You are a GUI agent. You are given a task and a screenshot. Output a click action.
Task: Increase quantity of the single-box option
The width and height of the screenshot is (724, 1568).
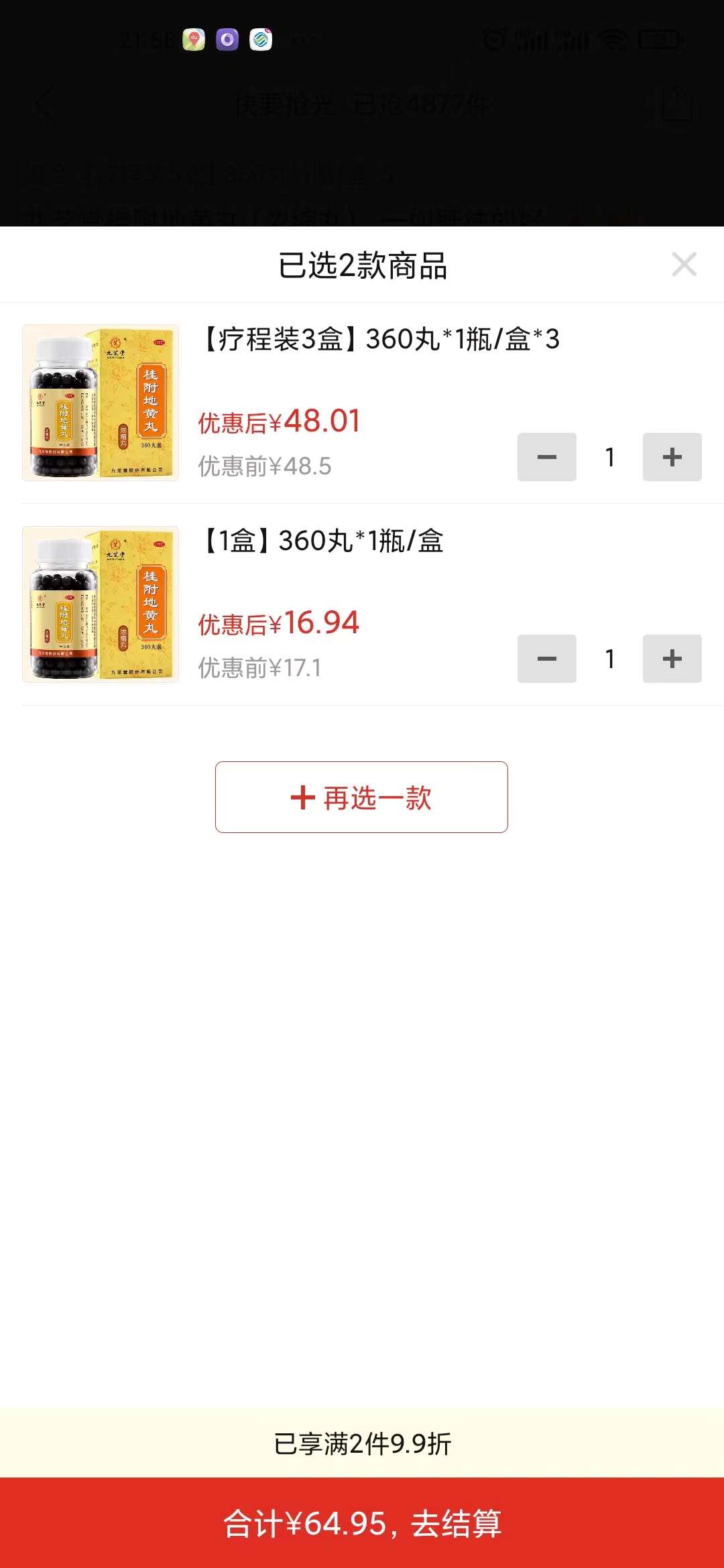[672, 659]
